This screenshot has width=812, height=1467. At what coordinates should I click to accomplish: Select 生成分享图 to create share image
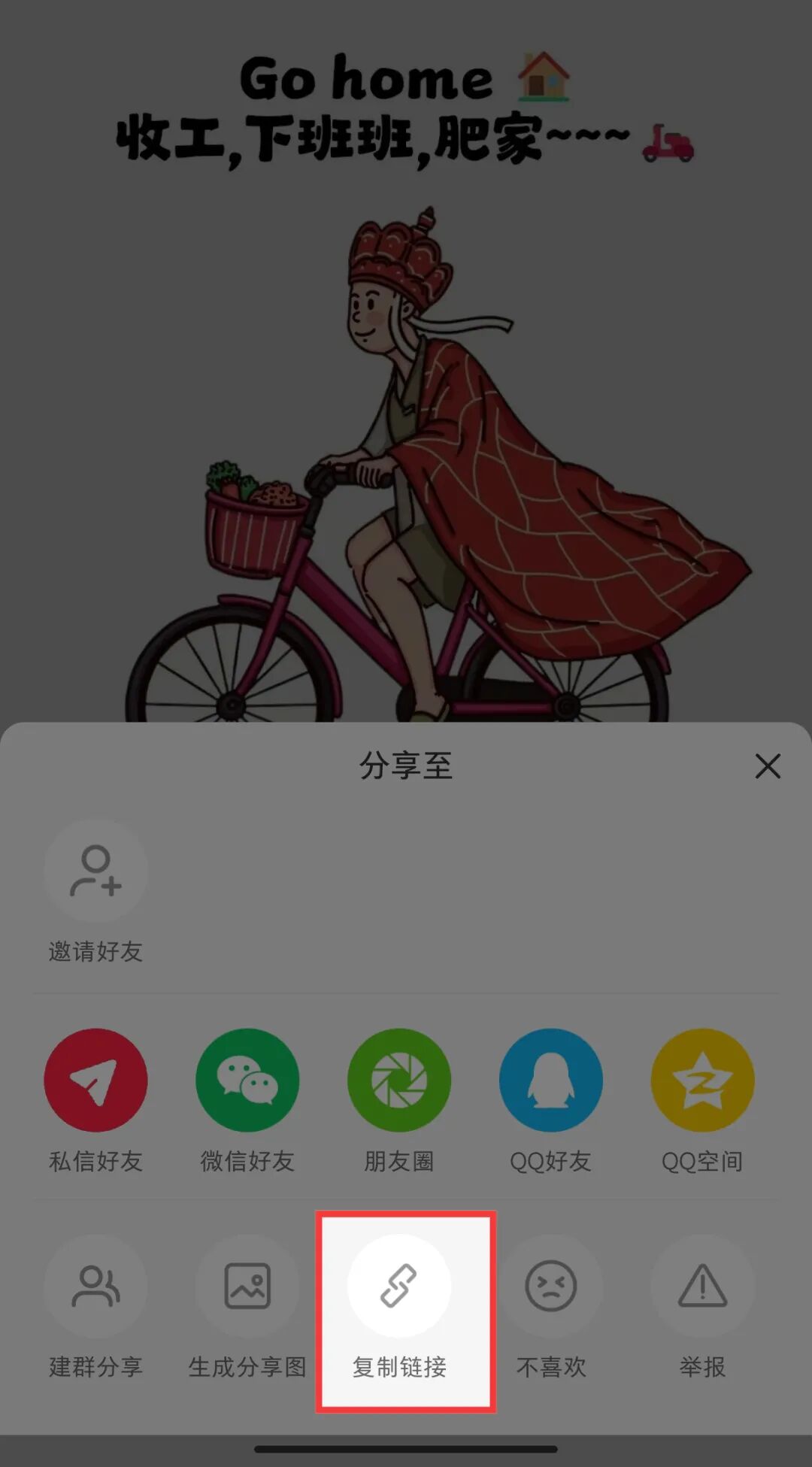[247, 1287]
